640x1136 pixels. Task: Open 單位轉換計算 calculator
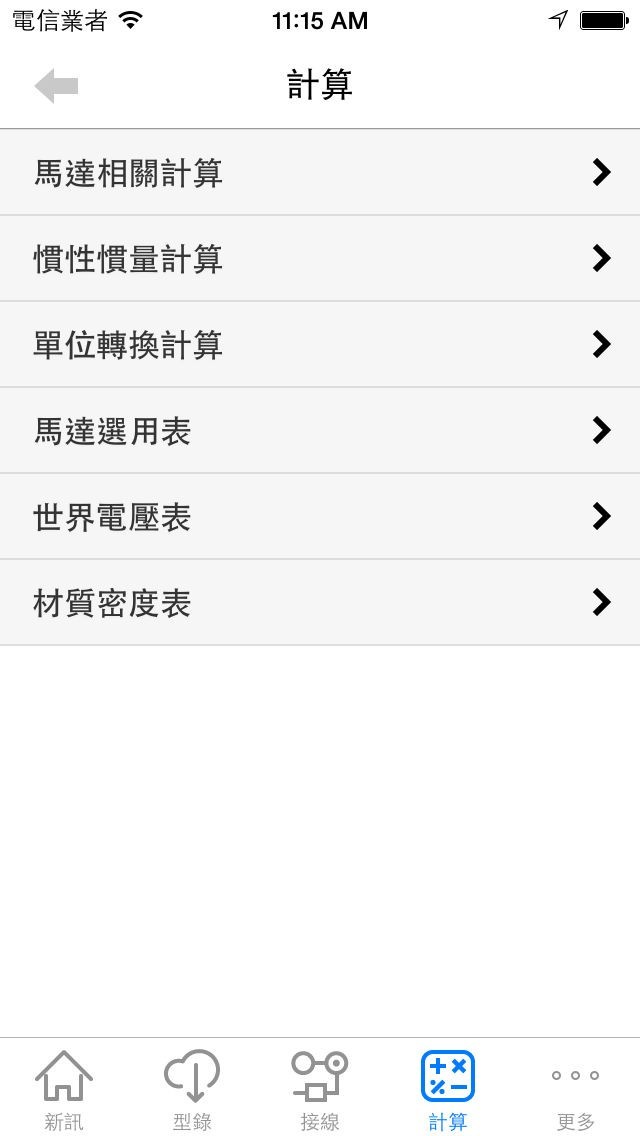click(x=320, y=345)
